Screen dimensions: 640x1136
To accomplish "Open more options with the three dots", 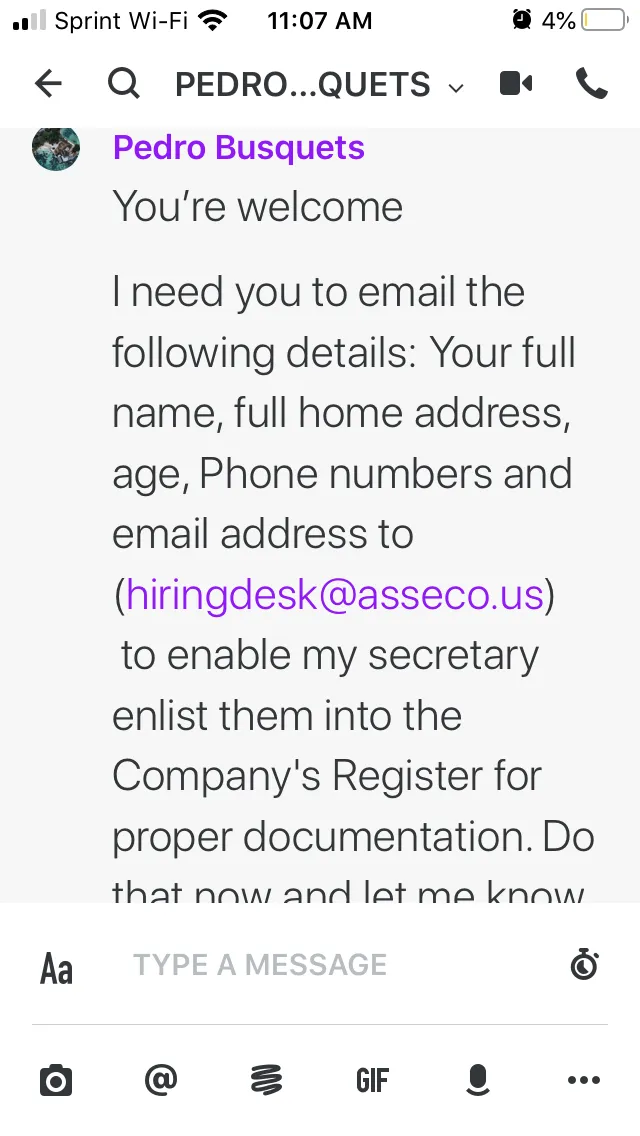I will [x=584, y=1080].
